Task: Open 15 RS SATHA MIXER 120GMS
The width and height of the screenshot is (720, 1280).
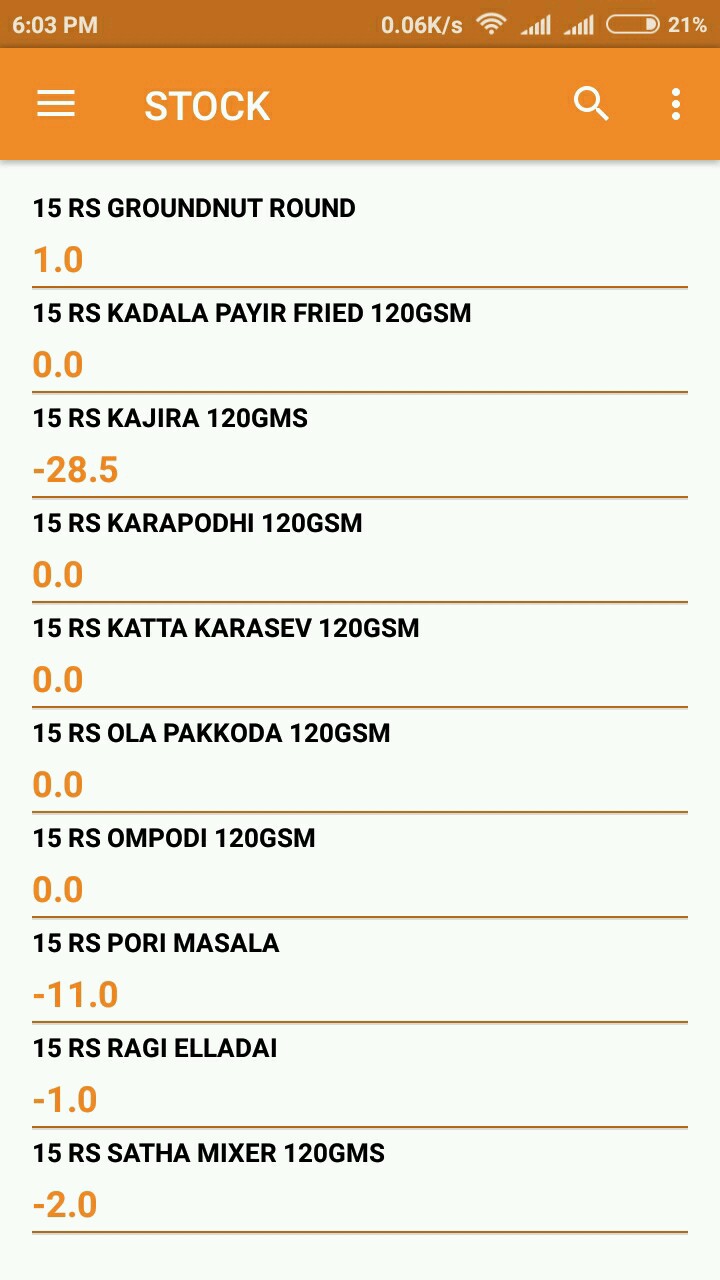Action: [360, 1181]
